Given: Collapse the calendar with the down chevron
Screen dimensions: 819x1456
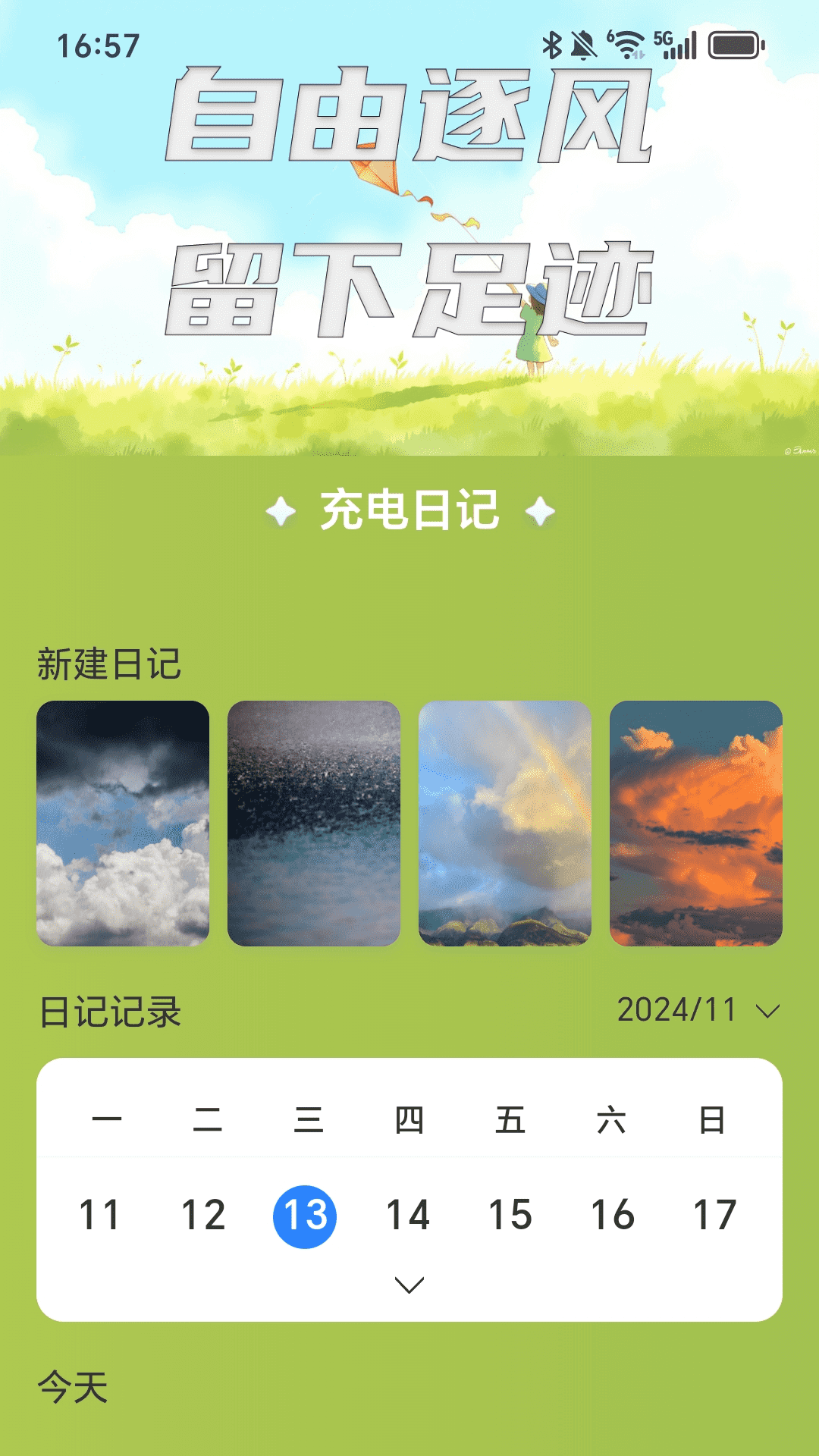Looking at the screenshot, I should pyautogui.click(x=409, y=1284).
